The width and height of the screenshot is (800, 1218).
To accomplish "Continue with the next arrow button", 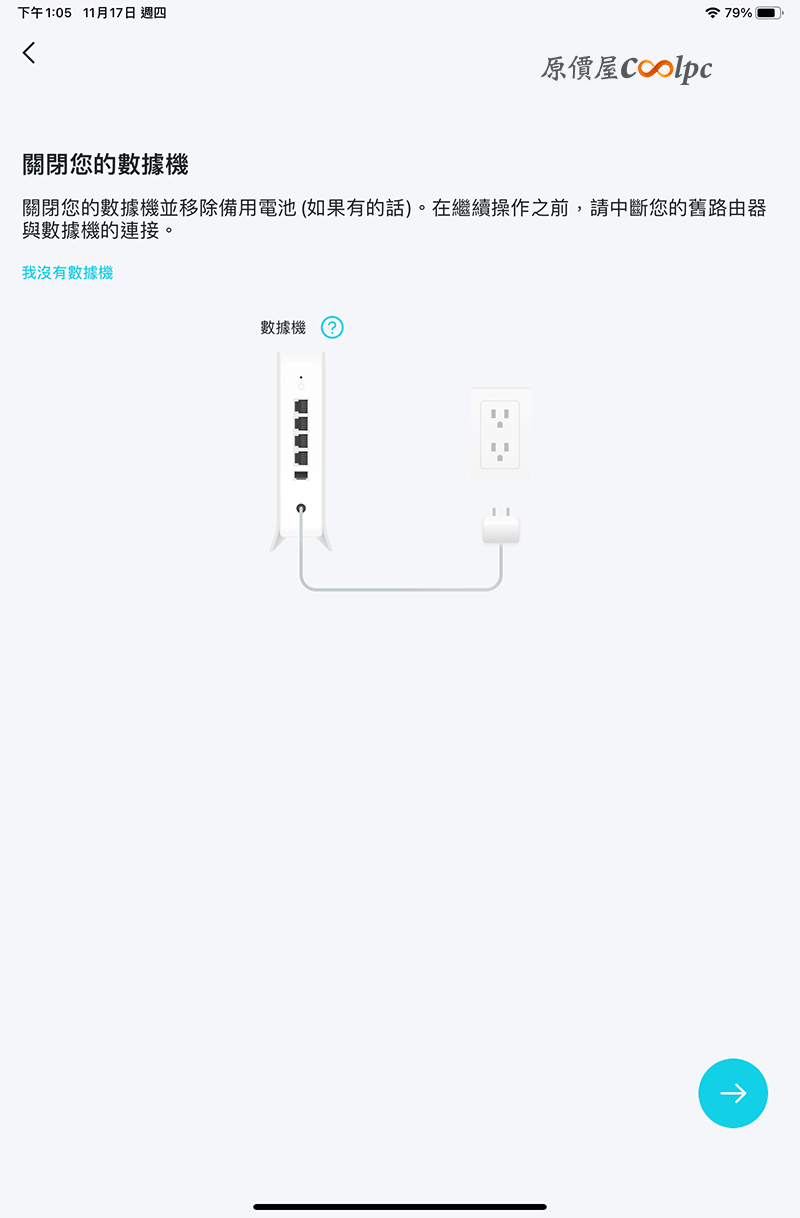I will pos(732,1093).
